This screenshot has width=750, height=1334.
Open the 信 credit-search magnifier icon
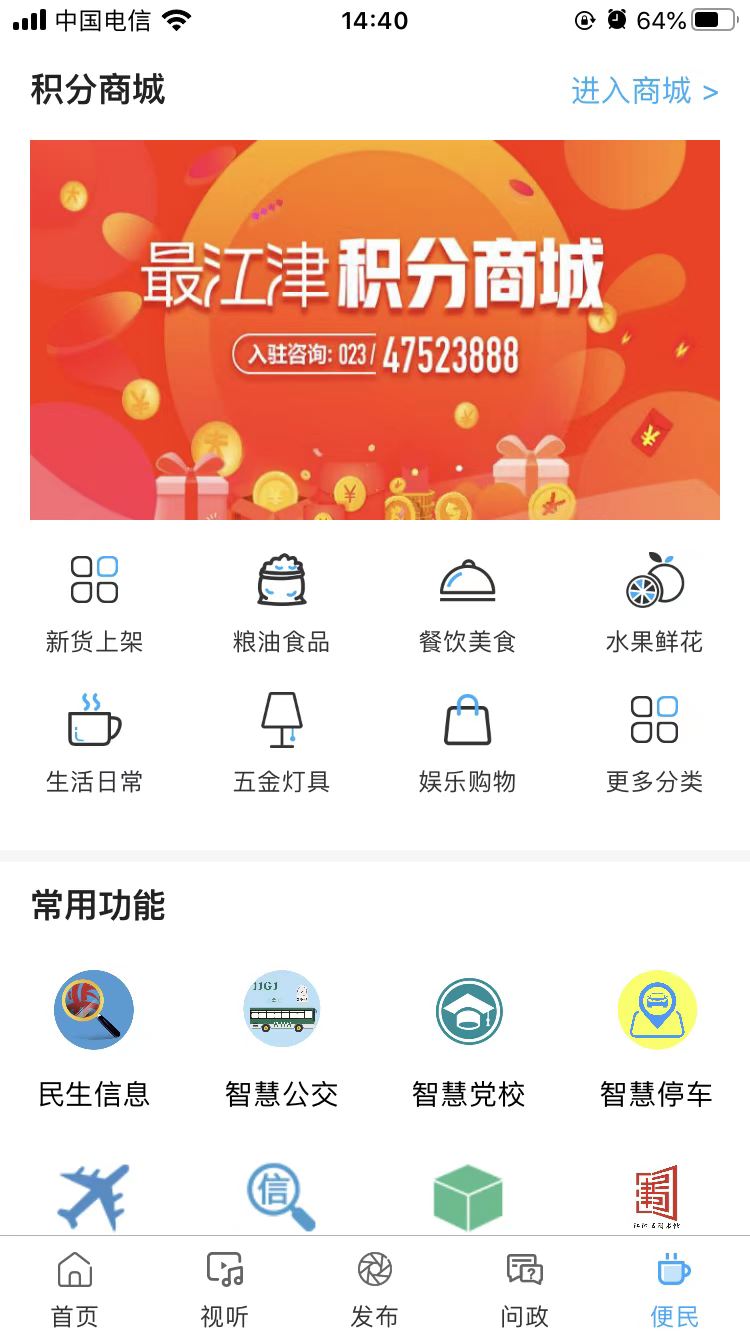coord(280,1195)
